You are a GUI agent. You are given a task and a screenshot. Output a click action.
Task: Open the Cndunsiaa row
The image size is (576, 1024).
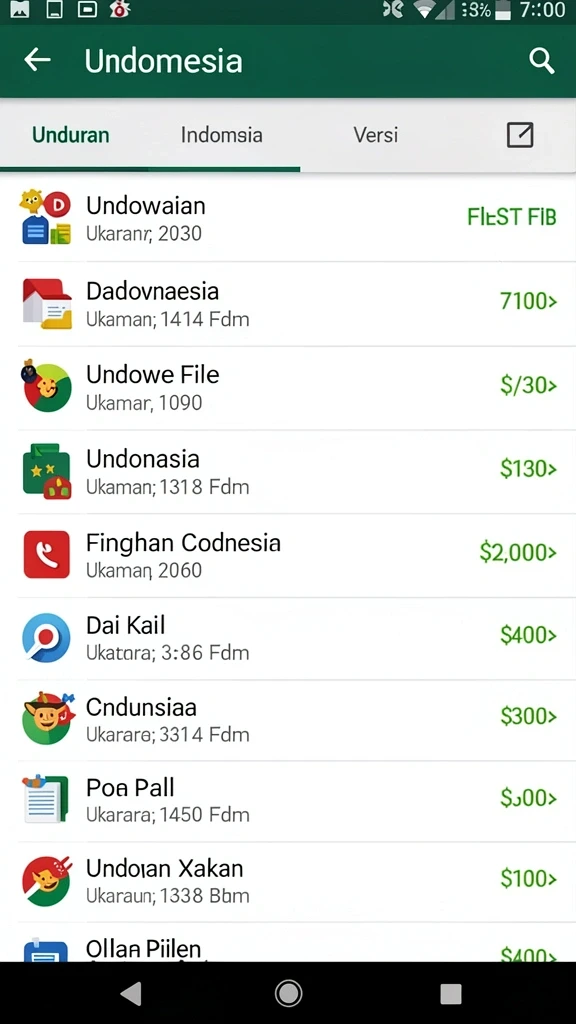click(288, 720)
